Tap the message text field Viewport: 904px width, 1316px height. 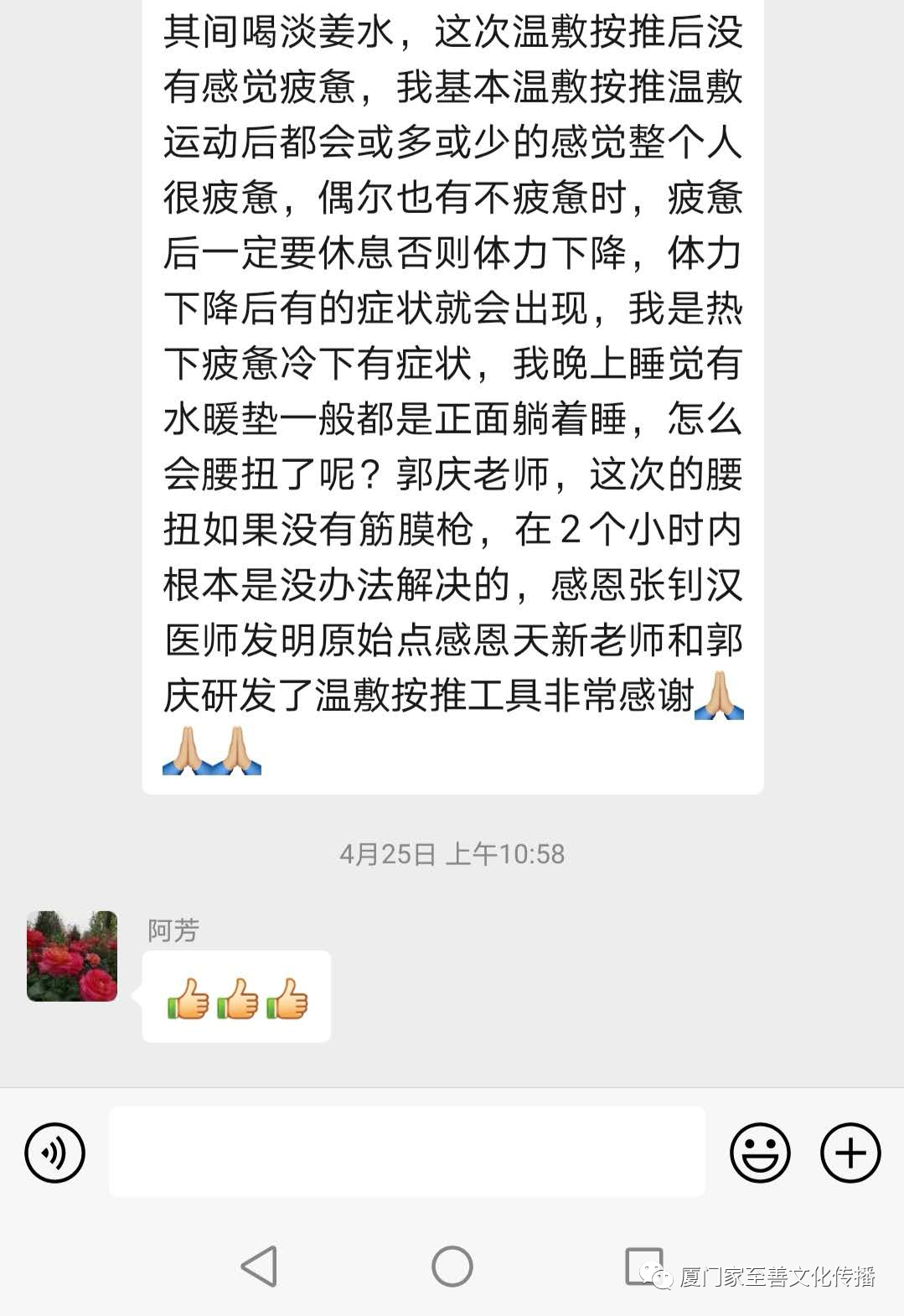click(x=406, y=1152)
